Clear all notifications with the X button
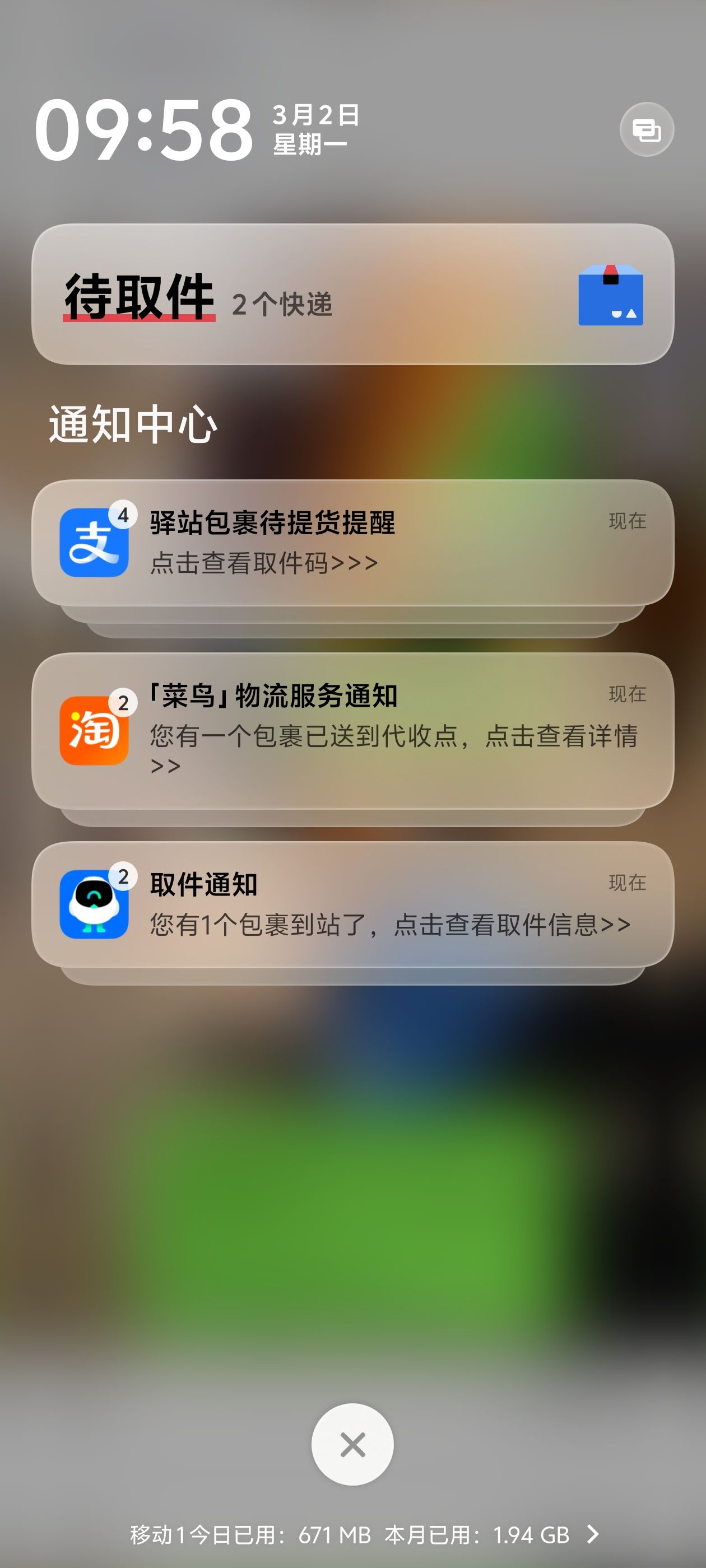Viewport: 706px width, 1568px height. point(352,1444)
